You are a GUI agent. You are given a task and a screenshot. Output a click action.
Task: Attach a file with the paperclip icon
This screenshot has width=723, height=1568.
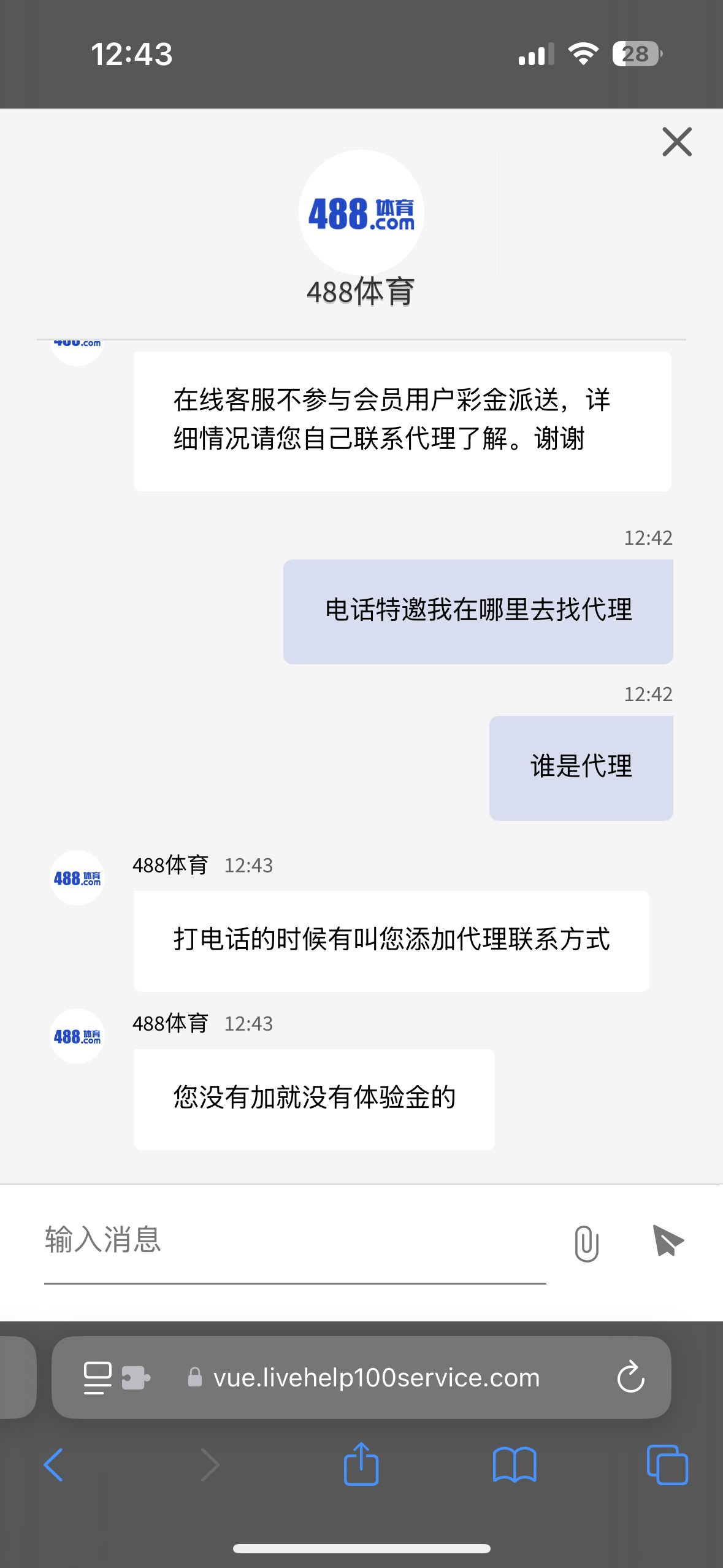point(586,1243)
